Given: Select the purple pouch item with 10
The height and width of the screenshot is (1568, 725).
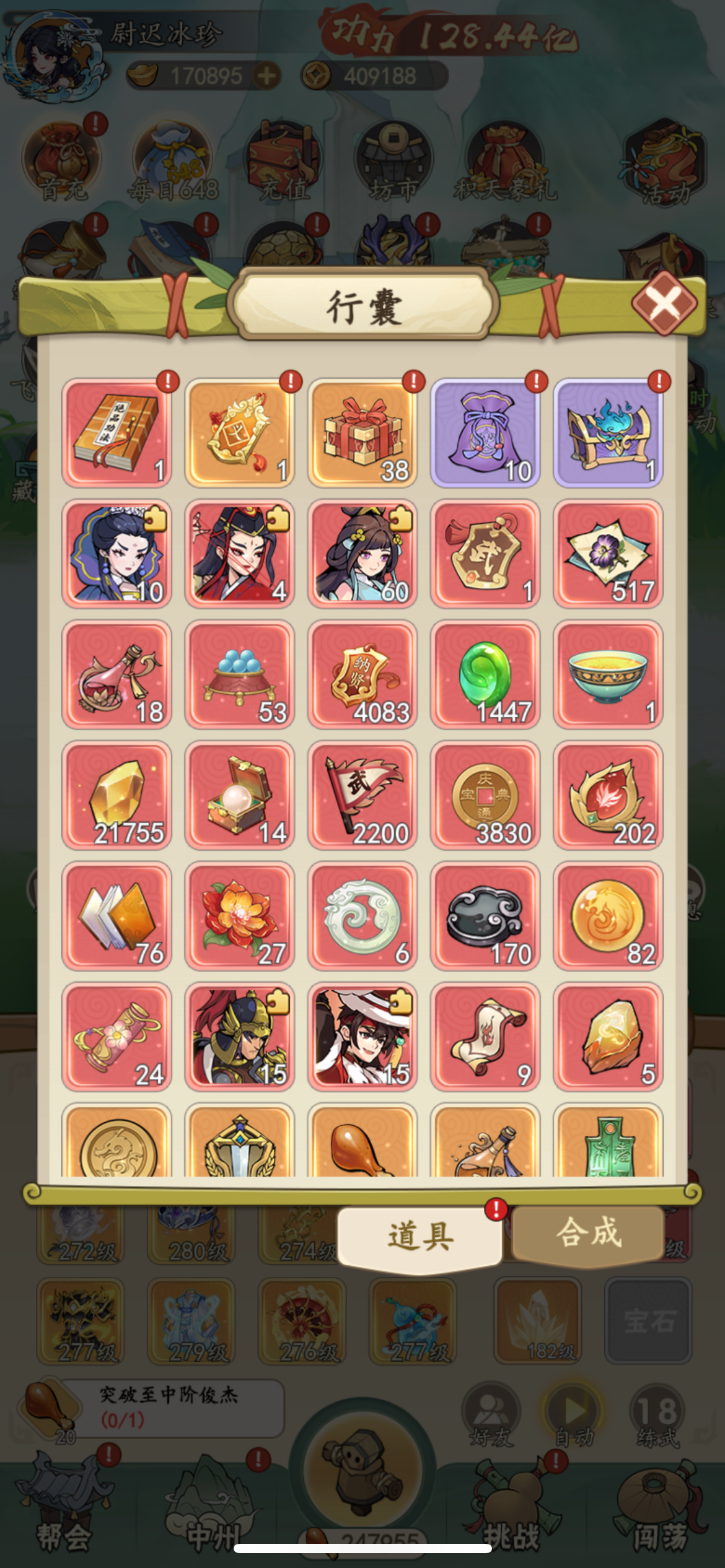Looking at the screenshot, I should (x=485, y=433).
